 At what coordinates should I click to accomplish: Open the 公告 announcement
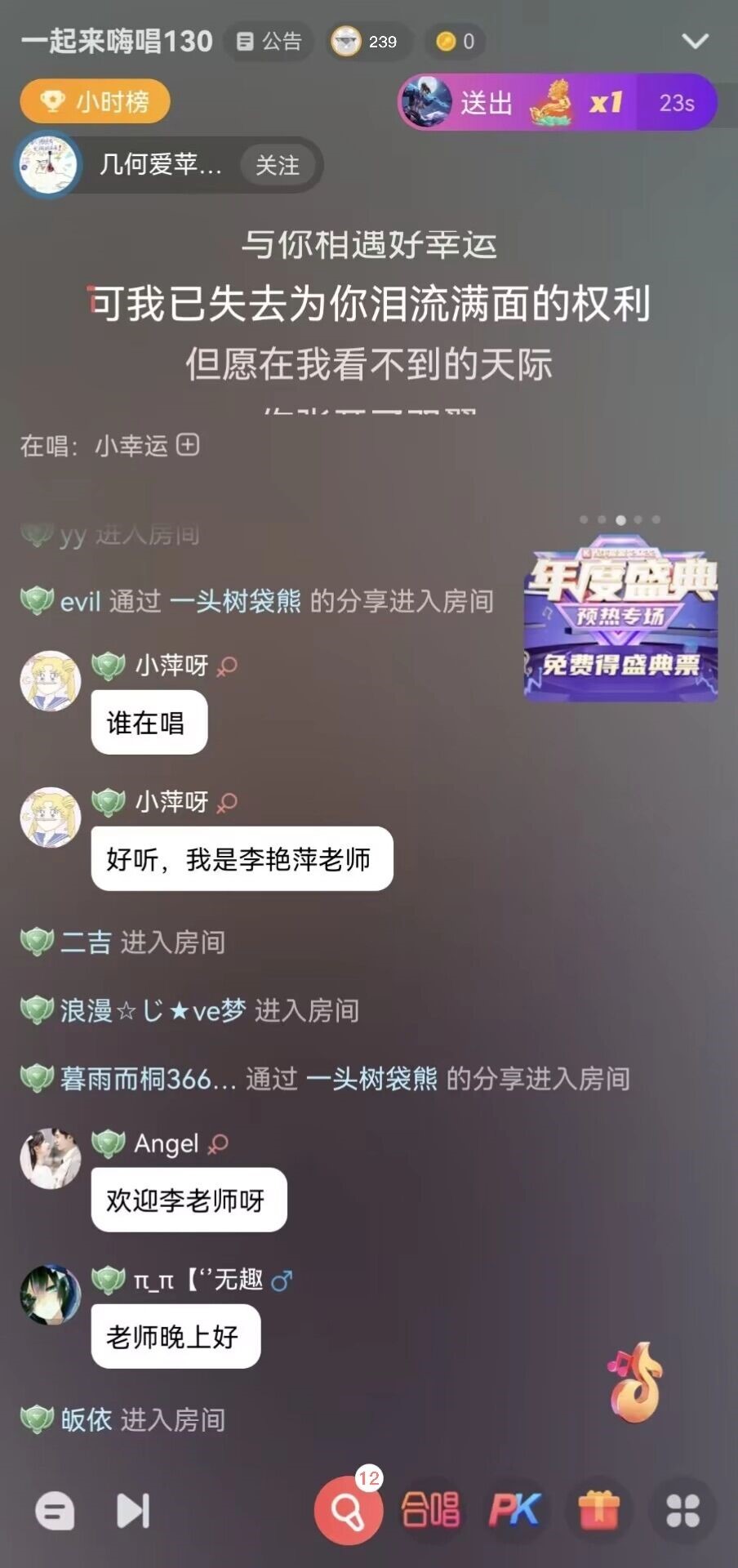coord(269,42)
